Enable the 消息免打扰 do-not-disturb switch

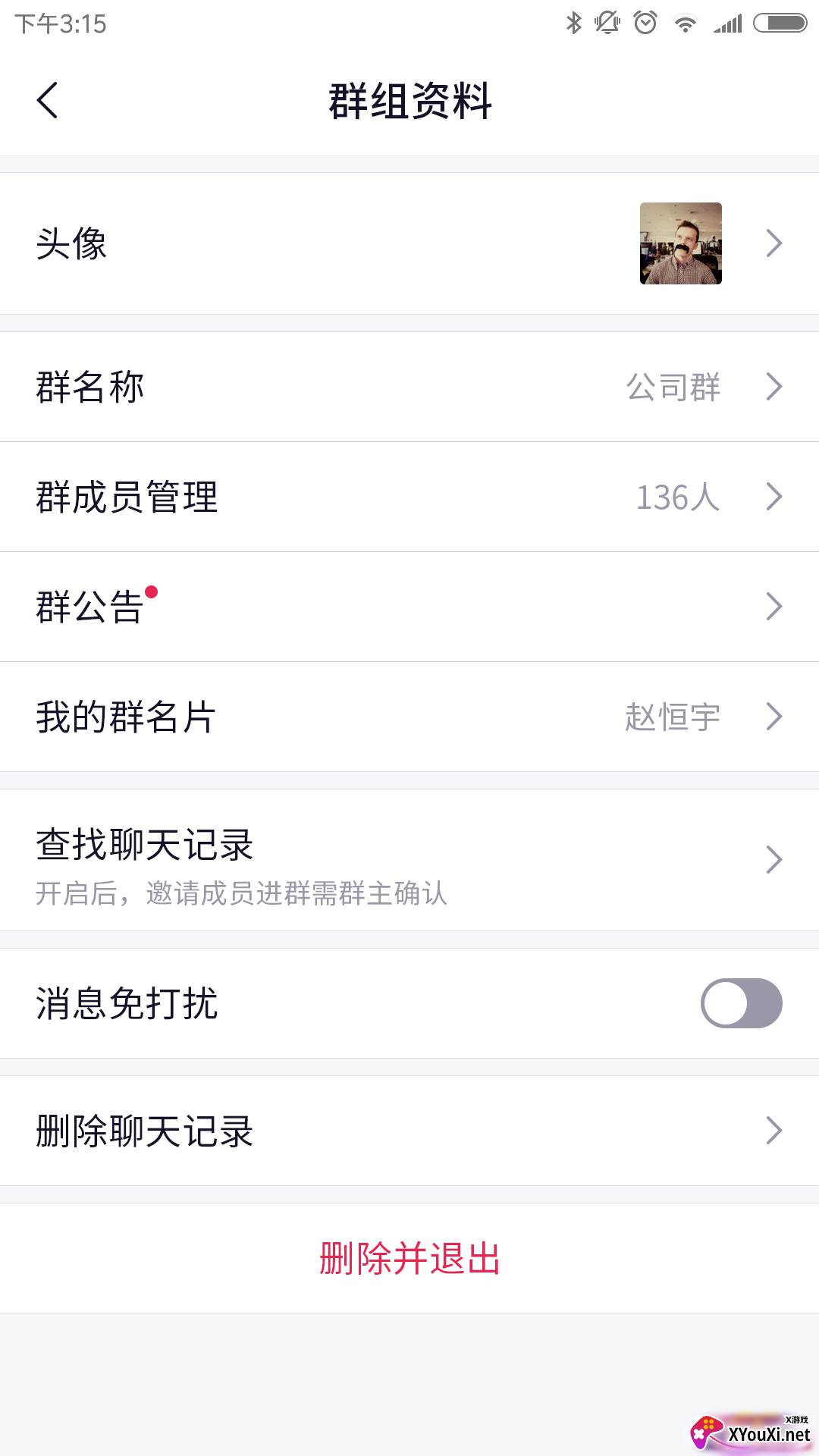pos(742,1003)
